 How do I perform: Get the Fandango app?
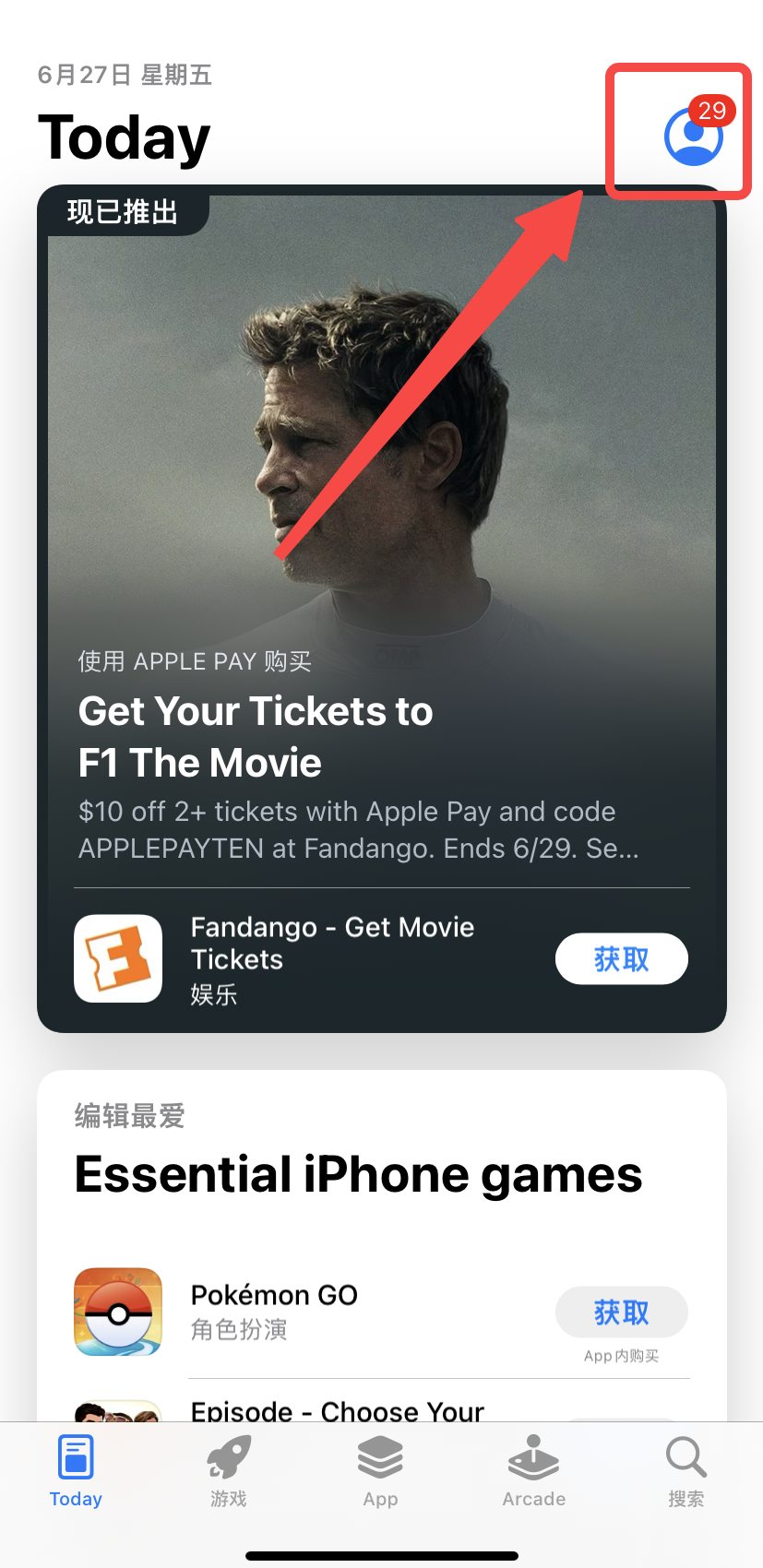621,959
